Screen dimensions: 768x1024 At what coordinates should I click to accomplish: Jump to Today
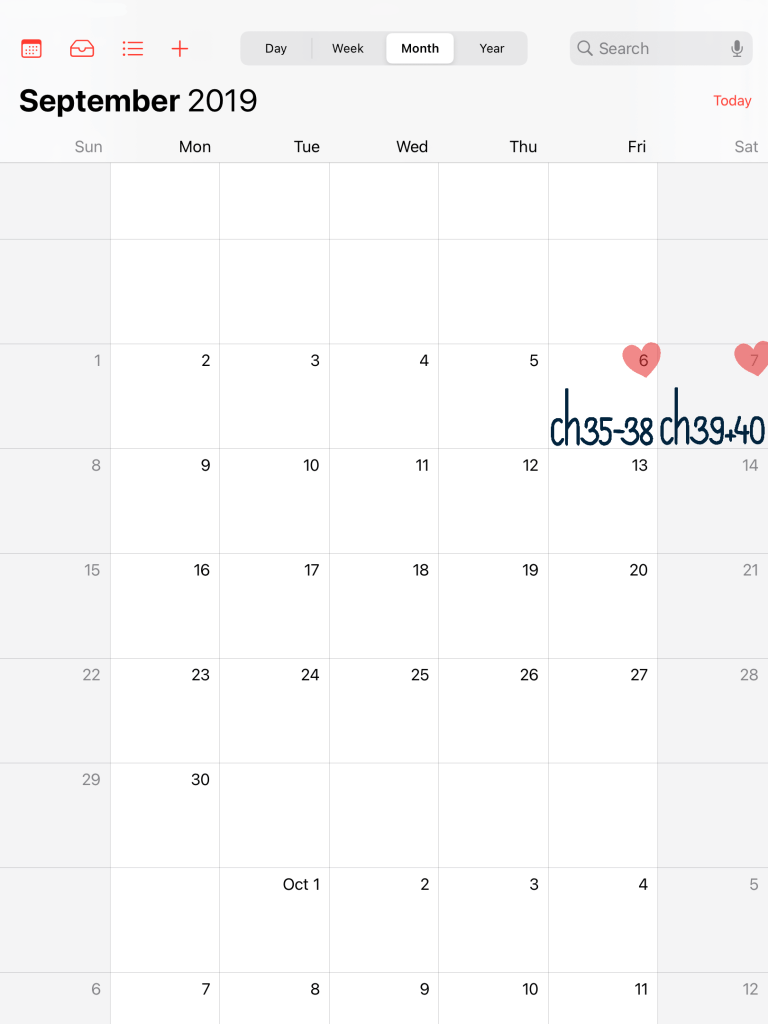point(732,100)
